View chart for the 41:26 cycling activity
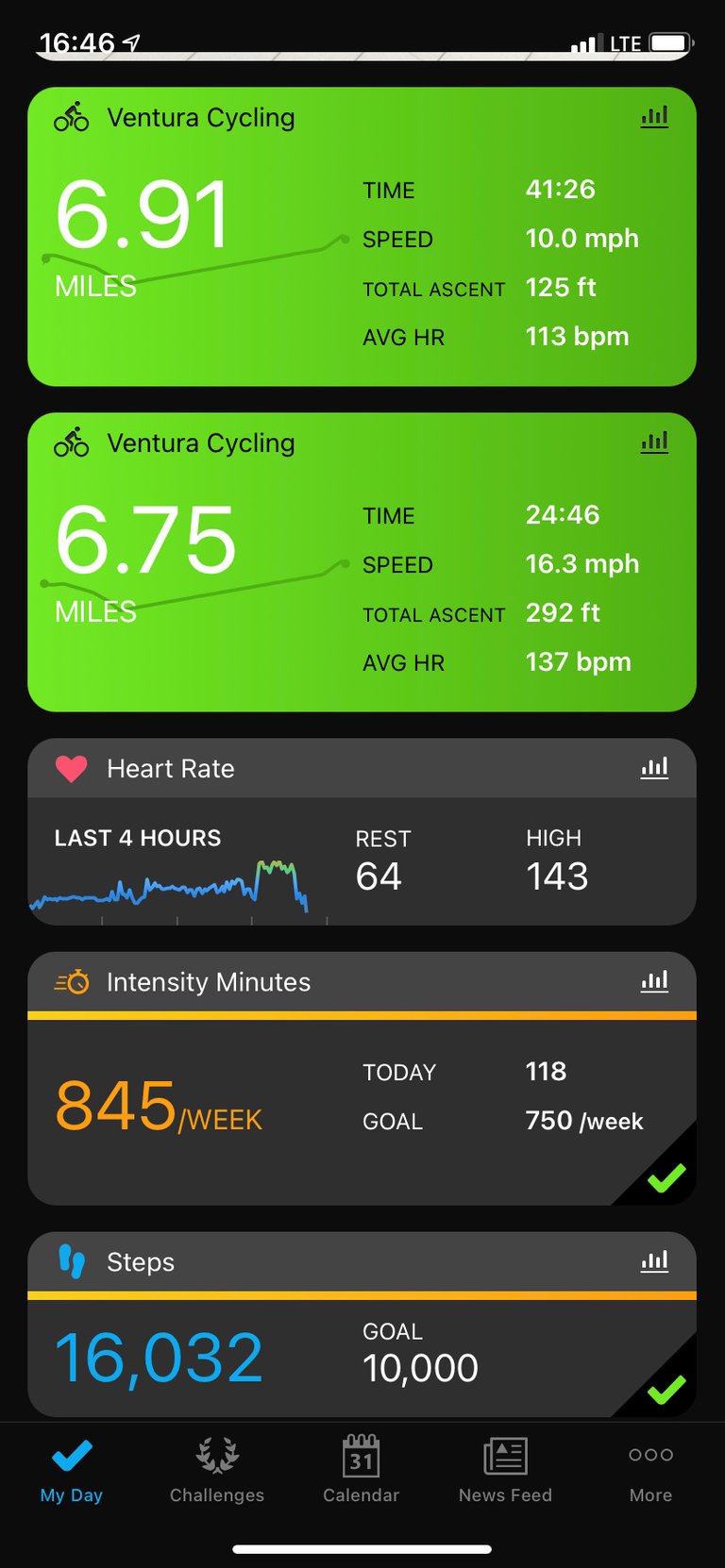The width and height of the screenshot is (725, 1568). point(654,117)
